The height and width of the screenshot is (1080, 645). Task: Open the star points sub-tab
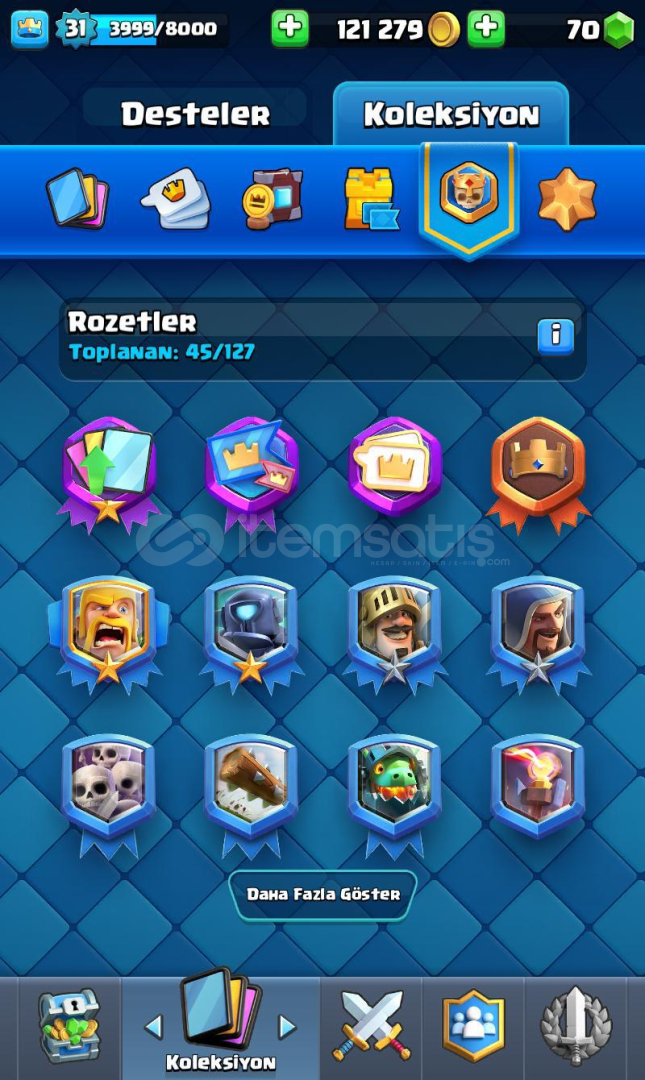click(x=566, y=198)
